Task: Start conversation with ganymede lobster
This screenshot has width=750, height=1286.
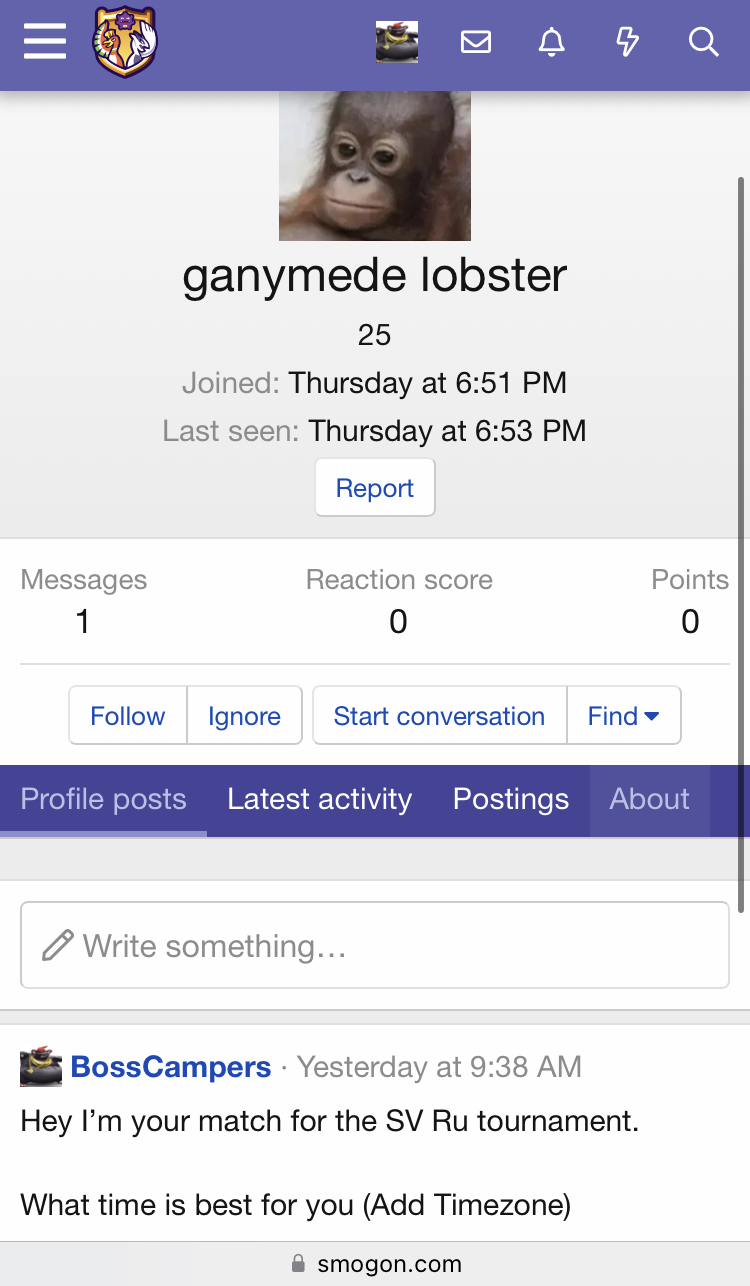Action: pyautogui.click(x=439, y=716)
